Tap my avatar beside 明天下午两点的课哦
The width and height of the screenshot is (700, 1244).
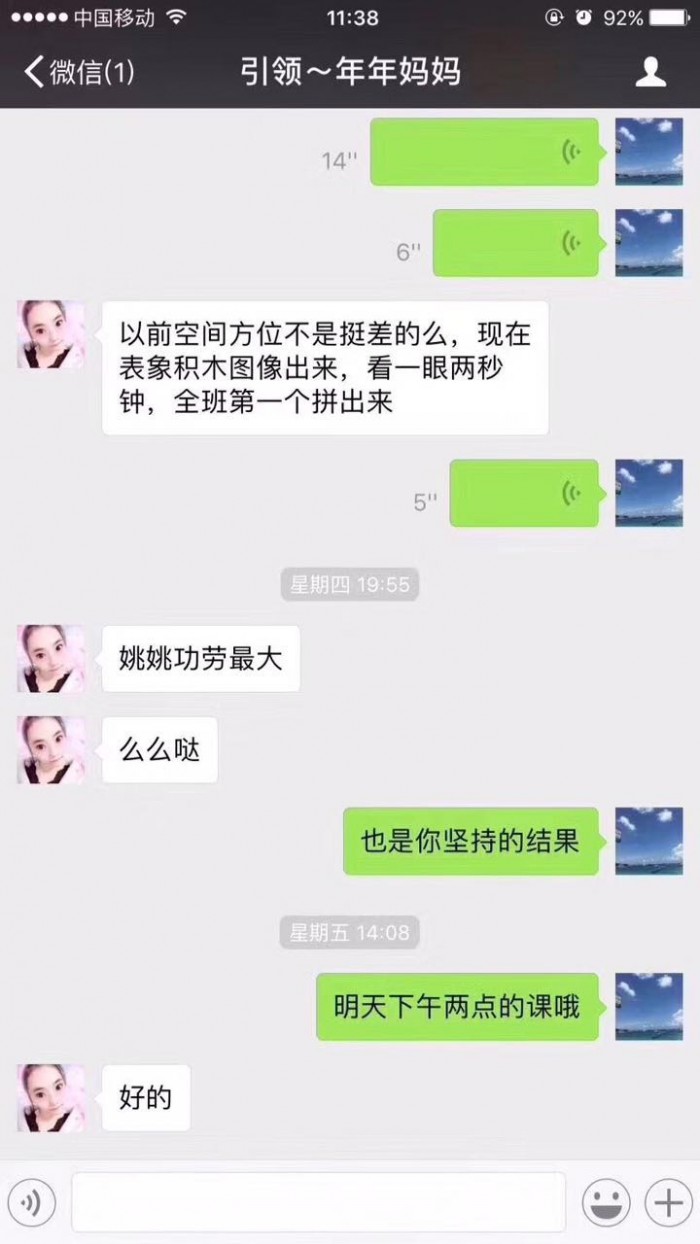tap(649, 1007)
